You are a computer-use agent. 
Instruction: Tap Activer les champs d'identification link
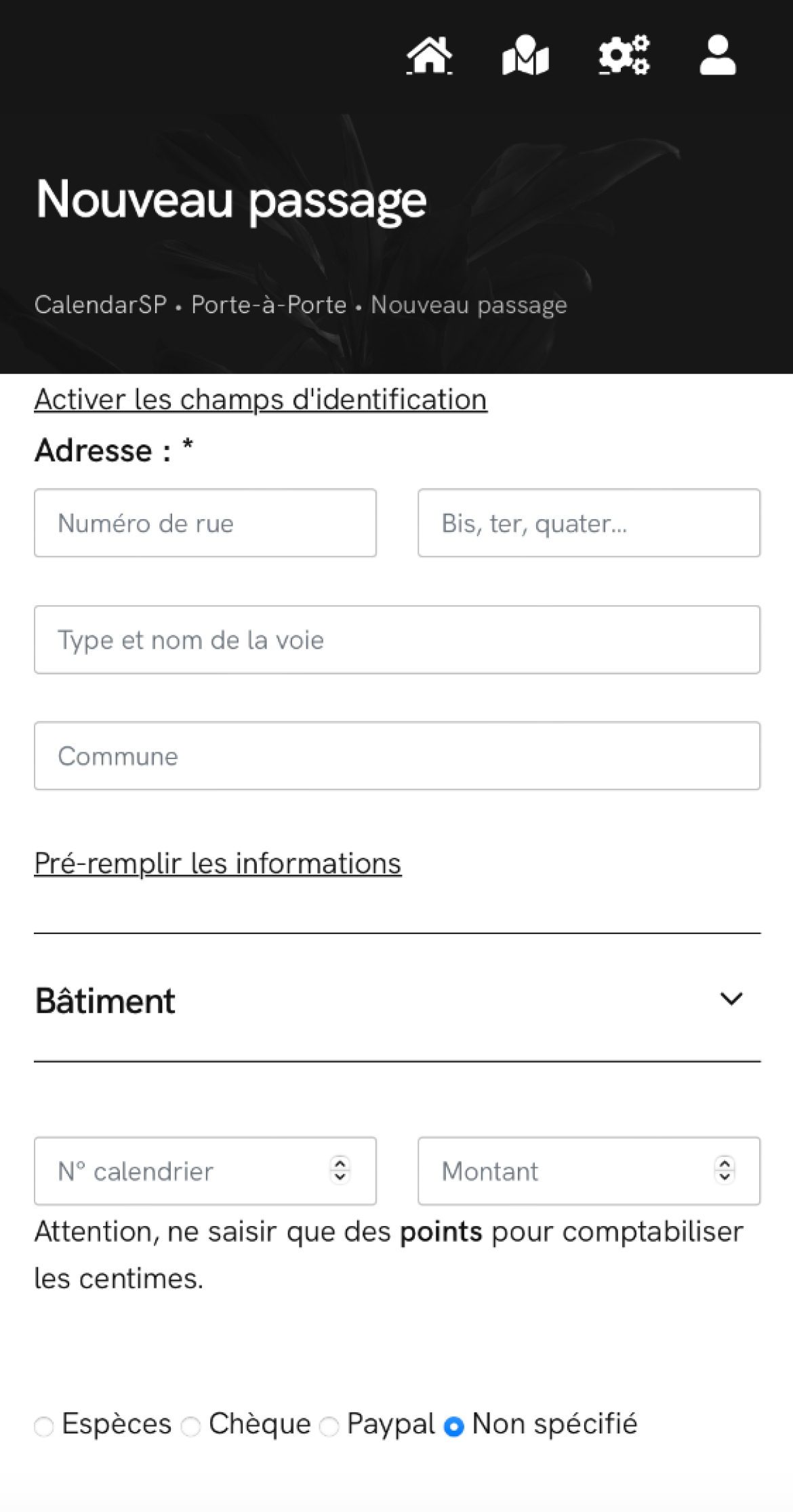tap(261, 399)
